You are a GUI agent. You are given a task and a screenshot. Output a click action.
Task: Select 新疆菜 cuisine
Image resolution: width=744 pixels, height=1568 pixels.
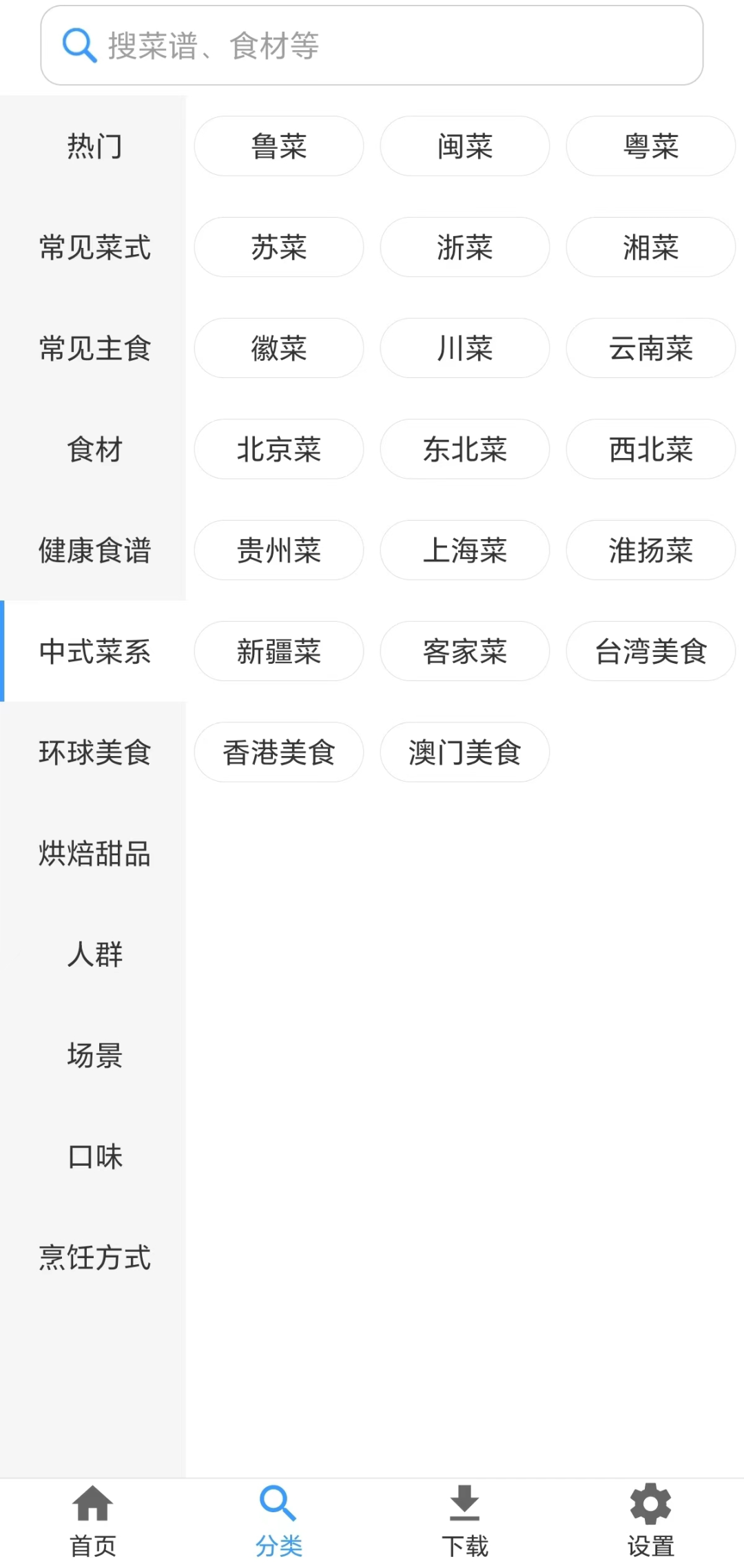click(x=279, y=651)
